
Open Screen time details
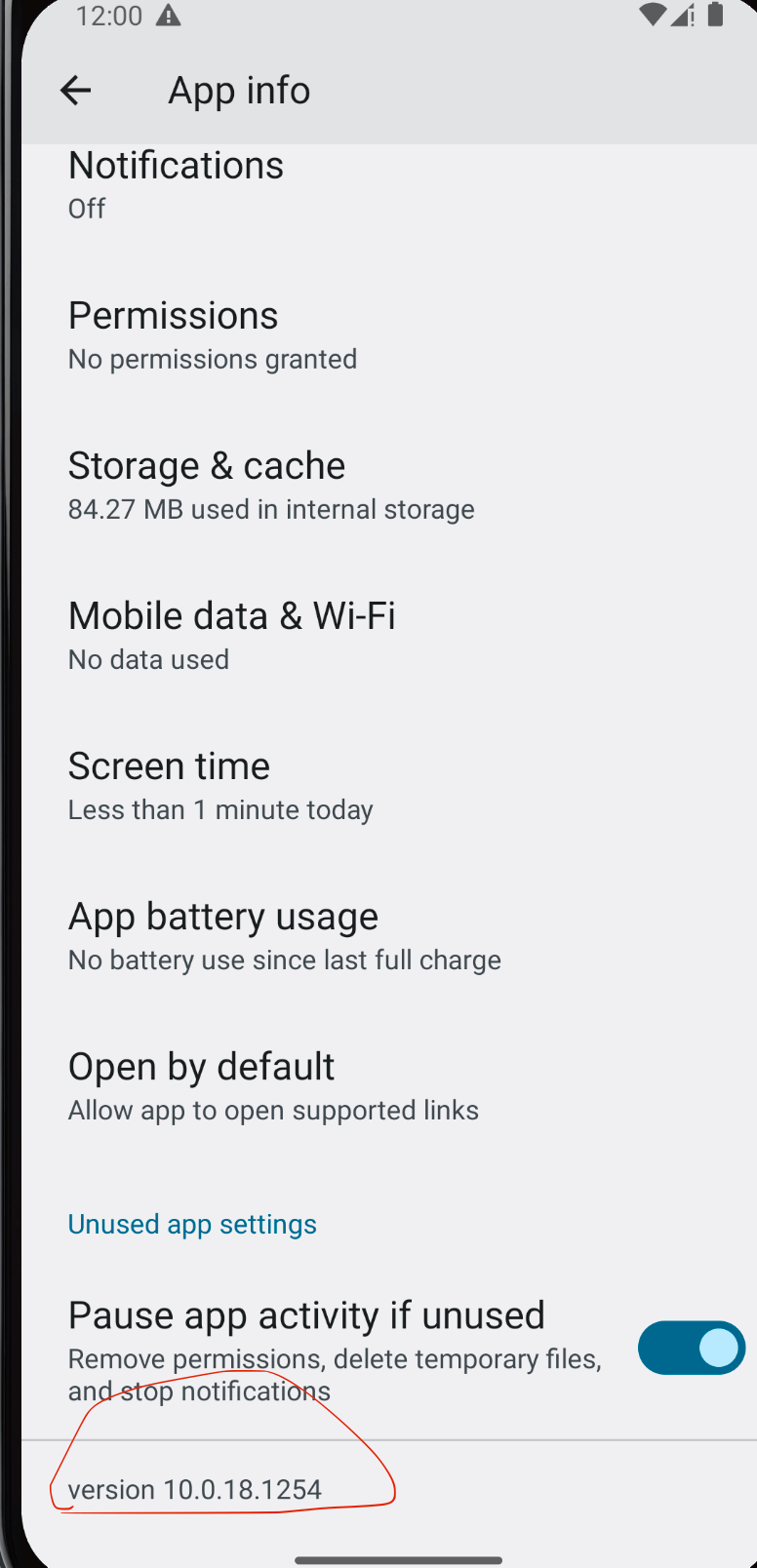(389, 786)
